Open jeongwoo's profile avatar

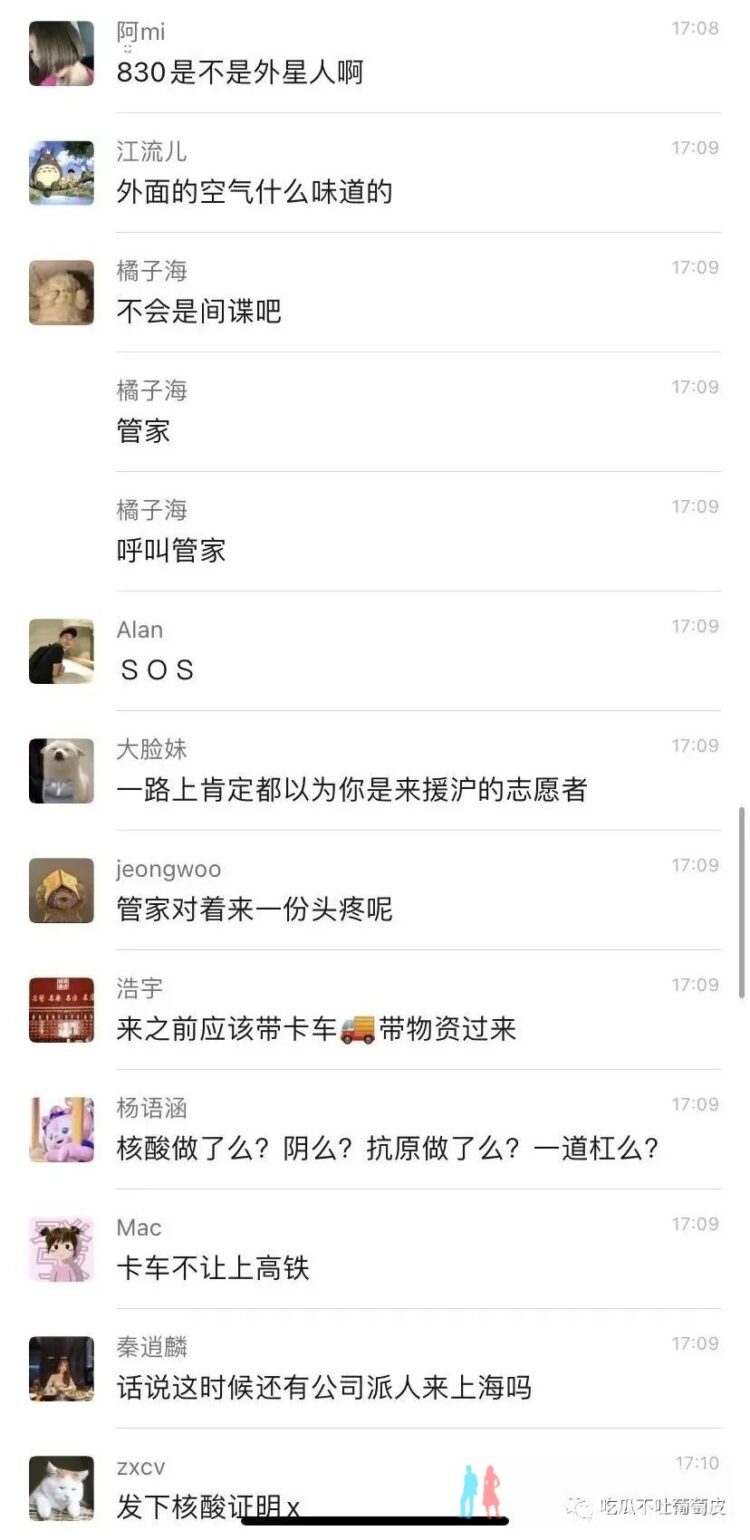[x=61, y=890]
